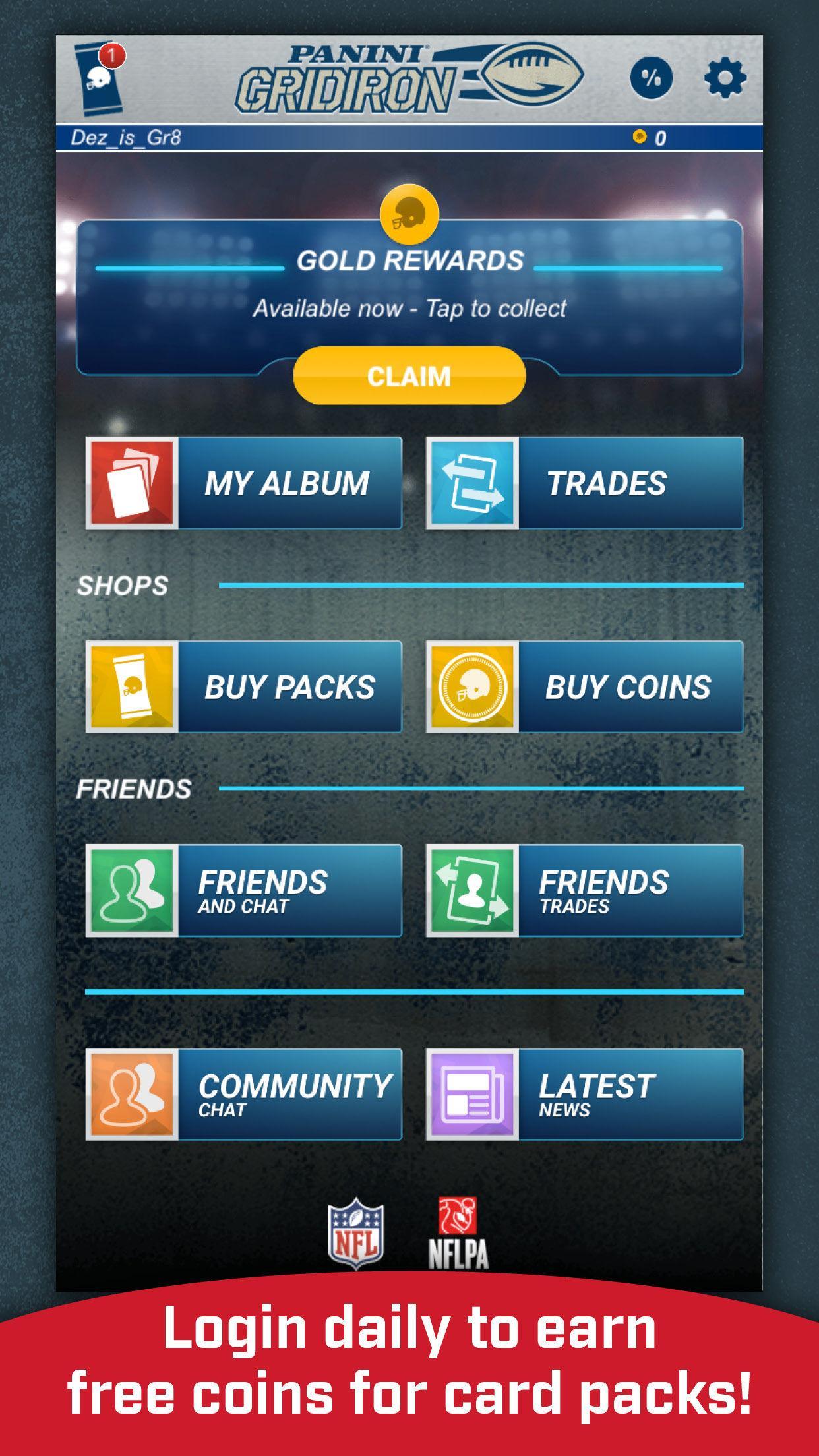Open the card pack icon with notification badge

(x=99, y=80)
